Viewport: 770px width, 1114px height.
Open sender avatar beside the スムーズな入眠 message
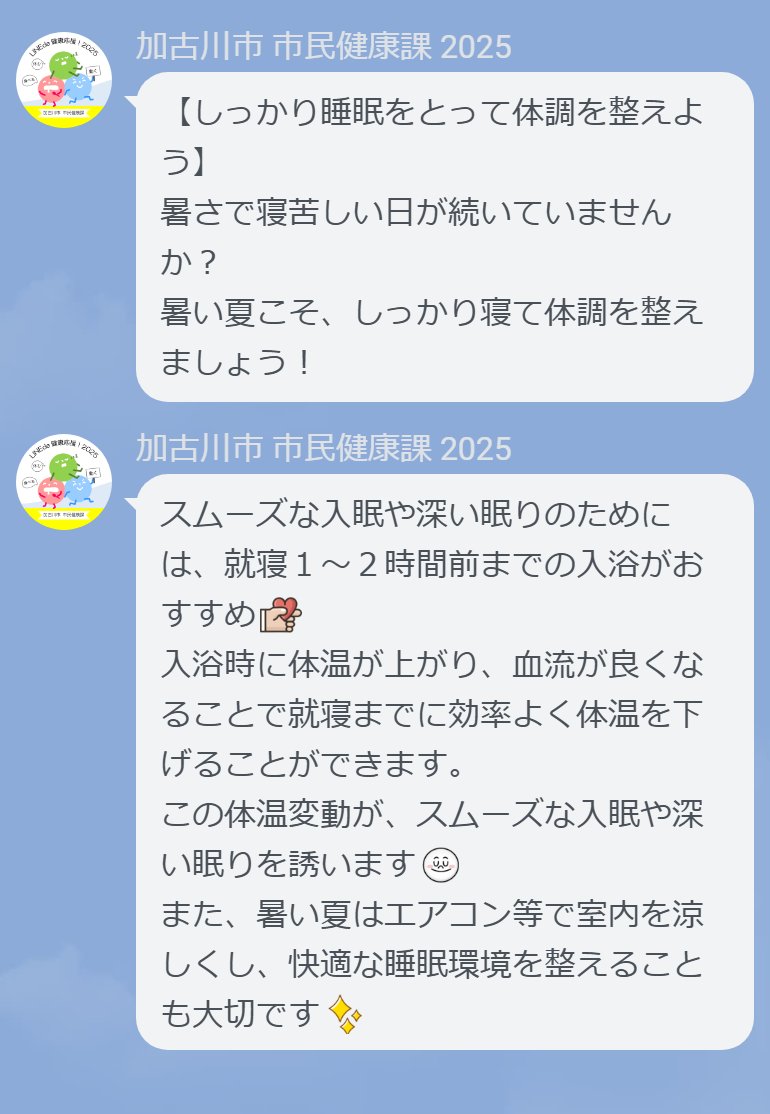pyautogui.click(x=64, y=482)
